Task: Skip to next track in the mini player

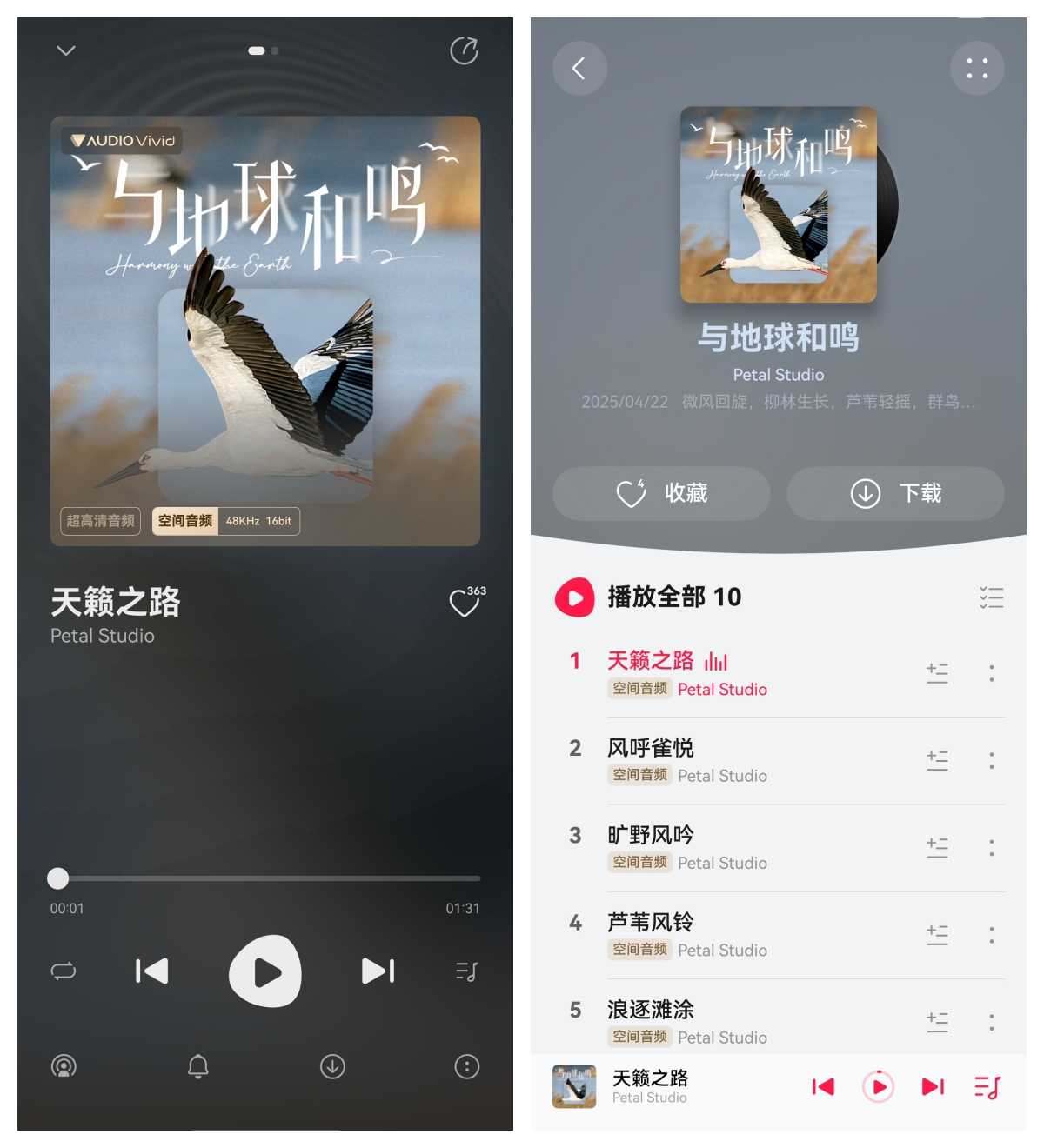Action: click(933, 1087)
